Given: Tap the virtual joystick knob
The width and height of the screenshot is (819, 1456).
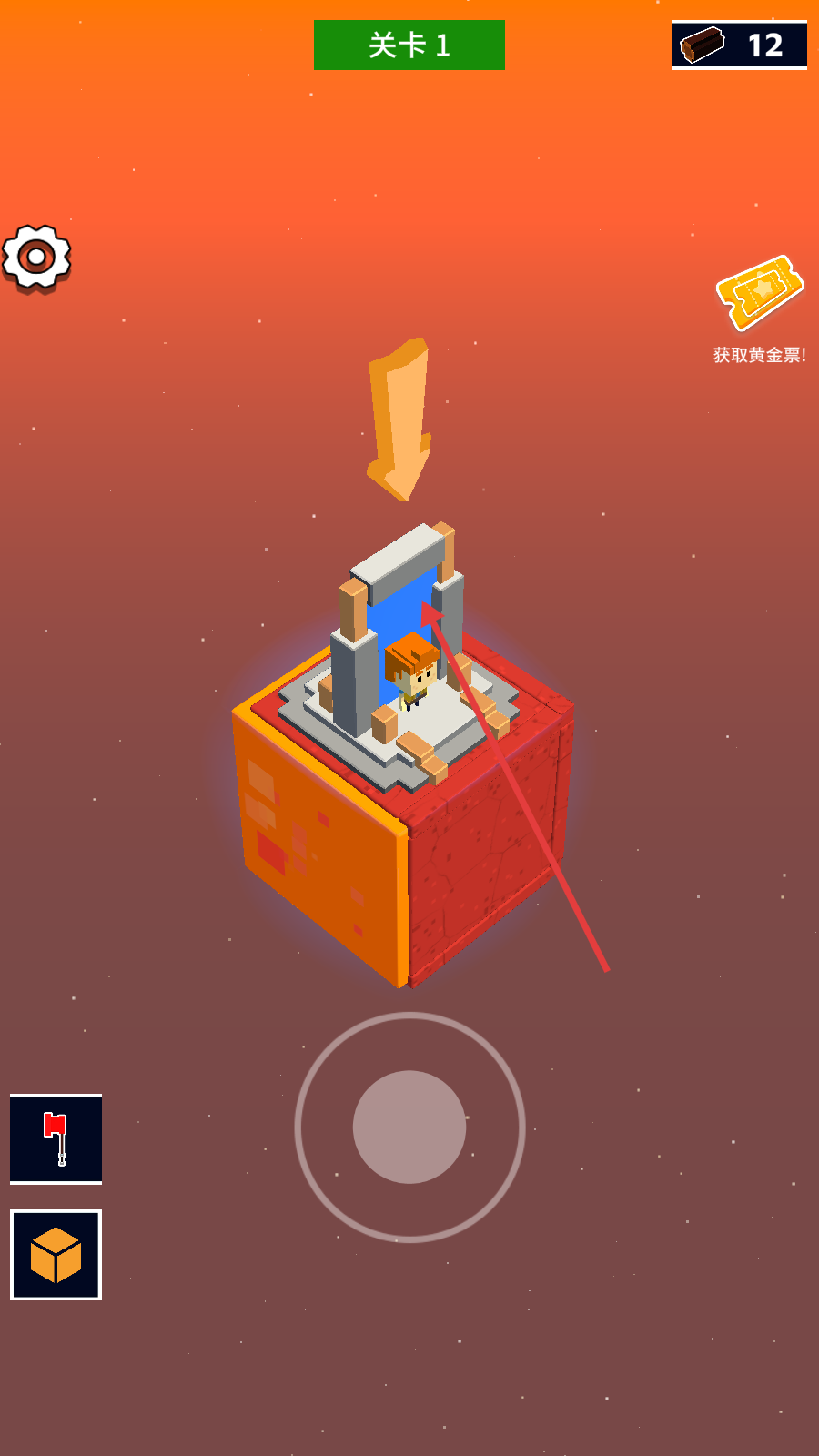Looking at the screenshot, I should 409,1127.
